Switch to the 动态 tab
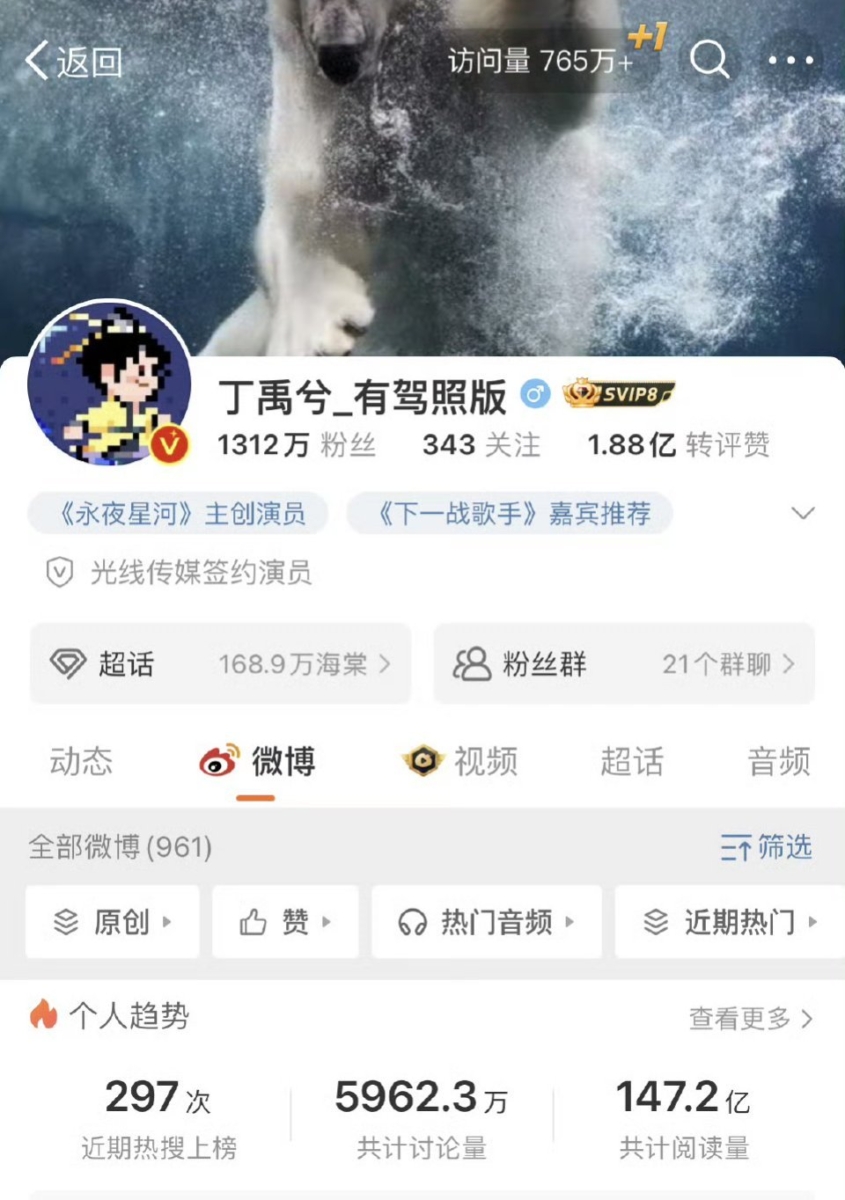This screenshot has width=845, height=1200. pyautogui.click(x=79, y=762)
